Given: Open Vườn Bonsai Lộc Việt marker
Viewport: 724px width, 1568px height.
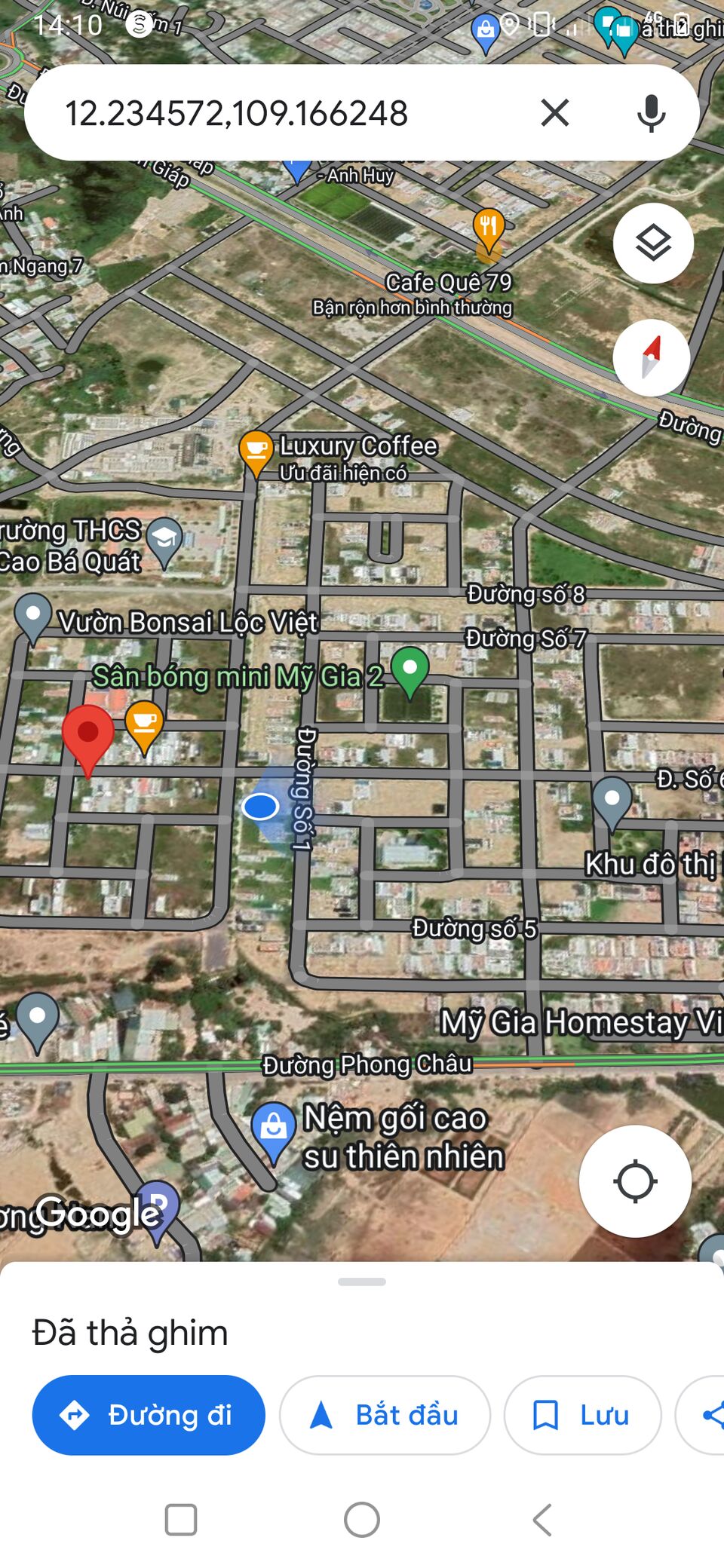Looking at the screenshot, I should point(33,615).
